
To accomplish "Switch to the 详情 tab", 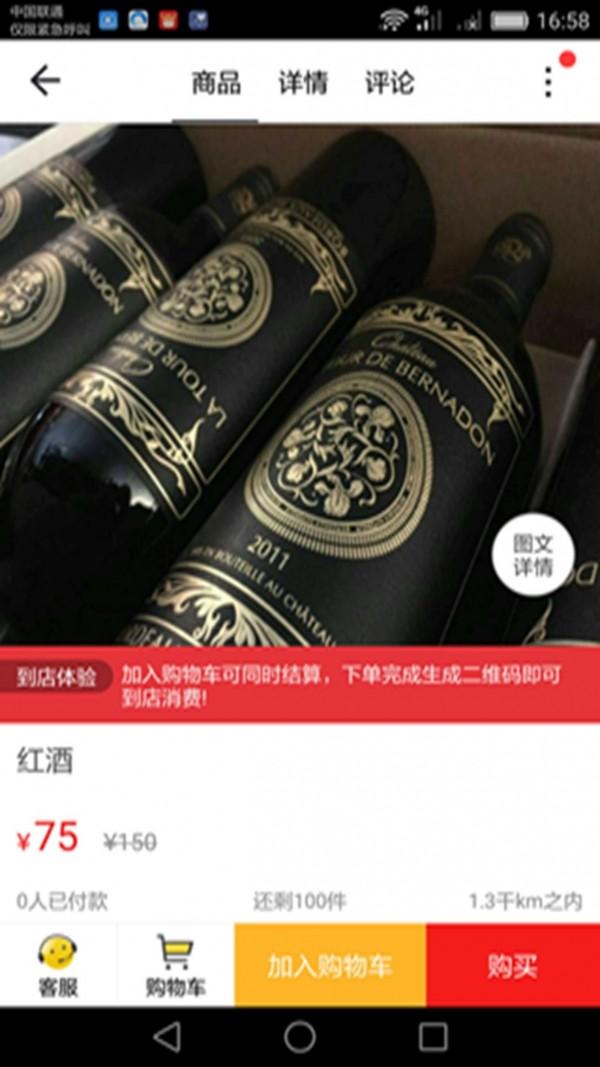I will point(302,82).
